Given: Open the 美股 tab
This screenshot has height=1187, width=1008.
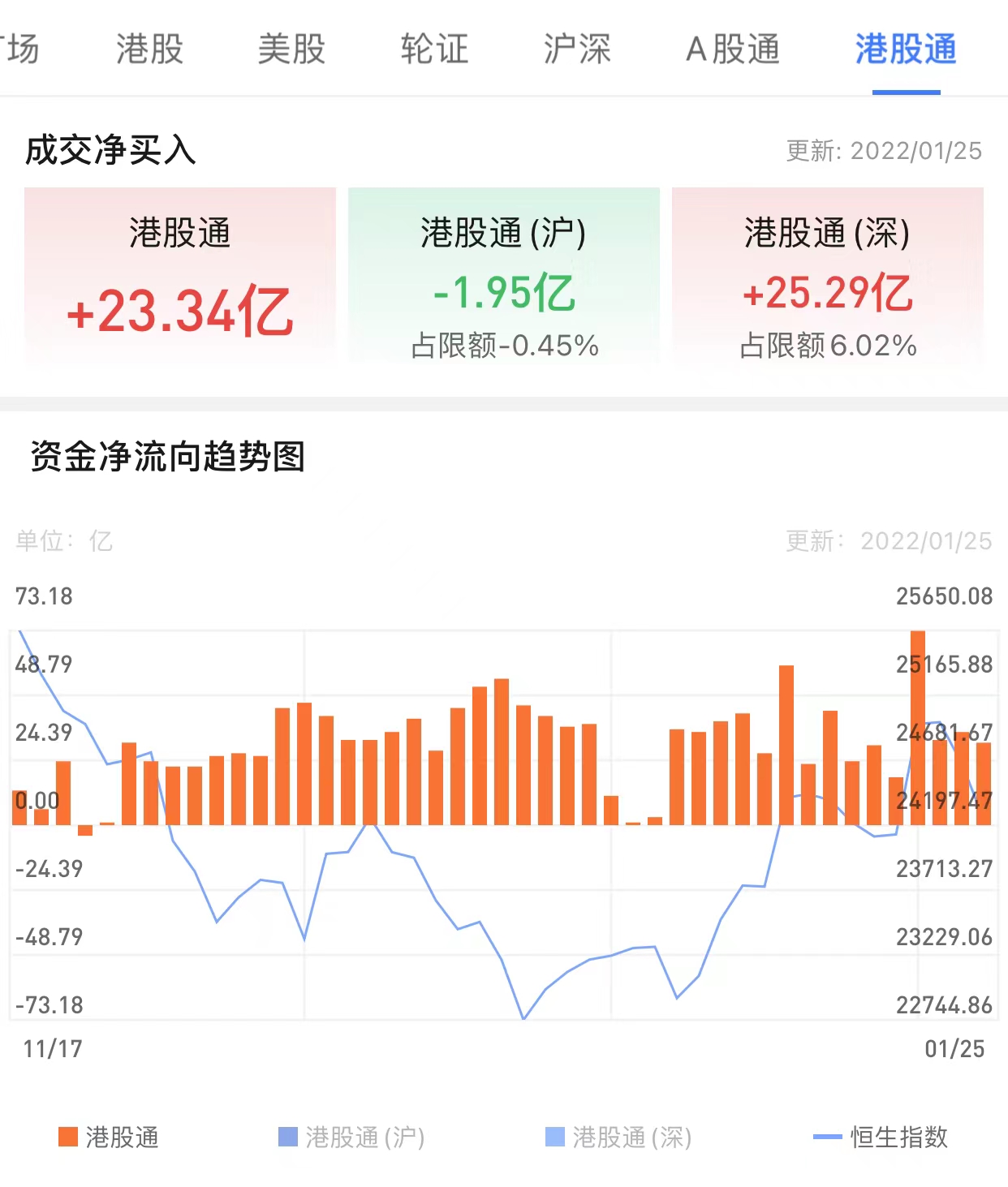Looking at the screenshot, I should tap(292, 49).
